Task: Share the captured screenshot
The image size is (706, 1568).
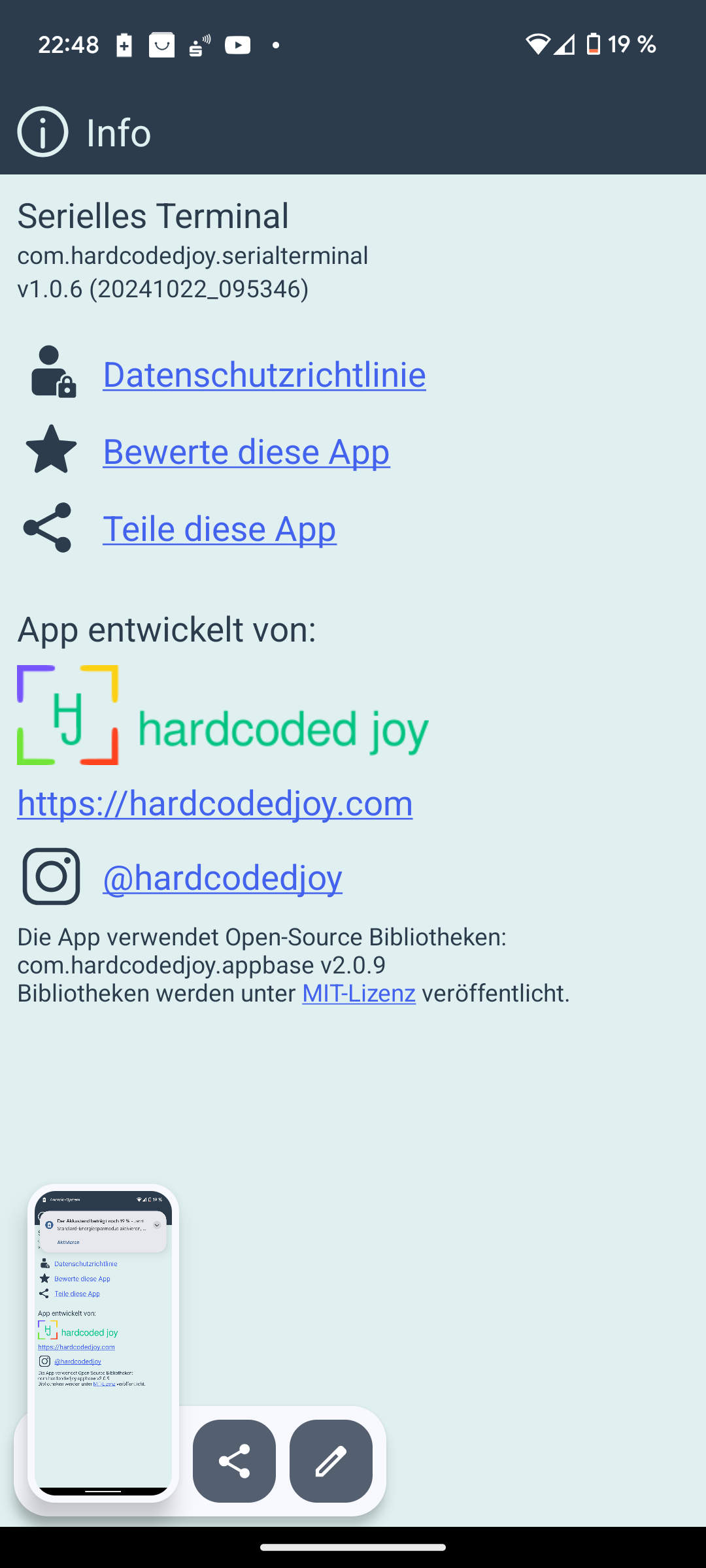Action: click(234, 1462)
